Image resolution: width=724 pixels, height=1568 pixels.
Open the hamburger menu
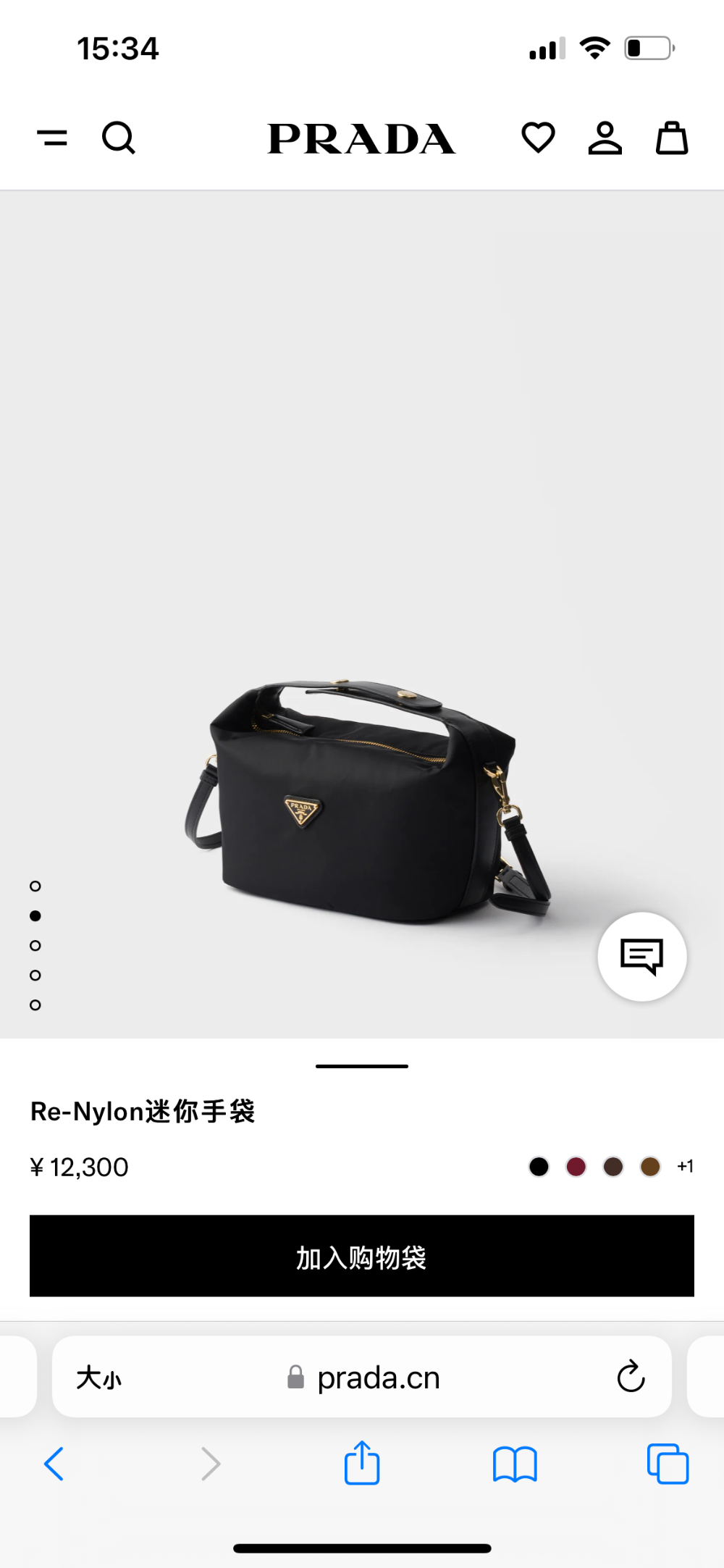pos(52,138)
